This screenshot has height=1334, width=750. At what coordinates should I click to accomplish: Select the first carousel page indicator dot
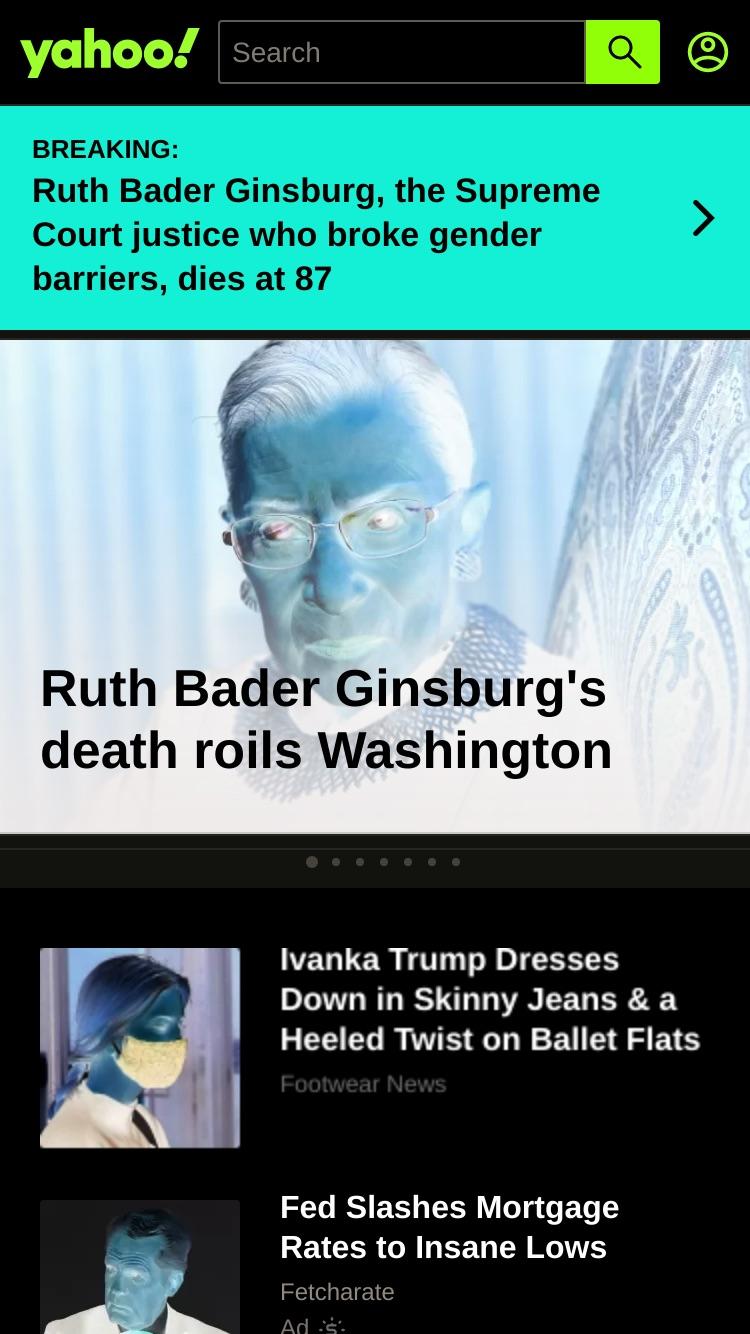[x=312, y=862]
